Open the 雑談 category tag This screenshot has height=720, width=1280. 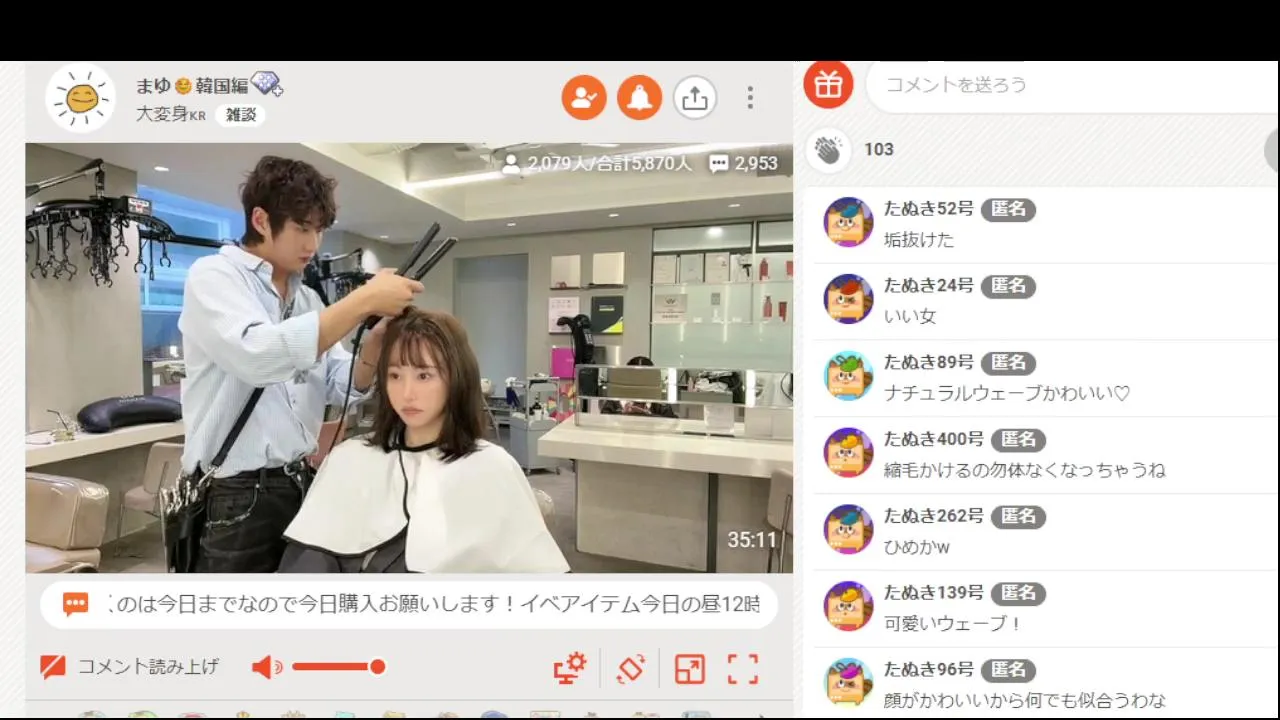[x=240, y=115]
